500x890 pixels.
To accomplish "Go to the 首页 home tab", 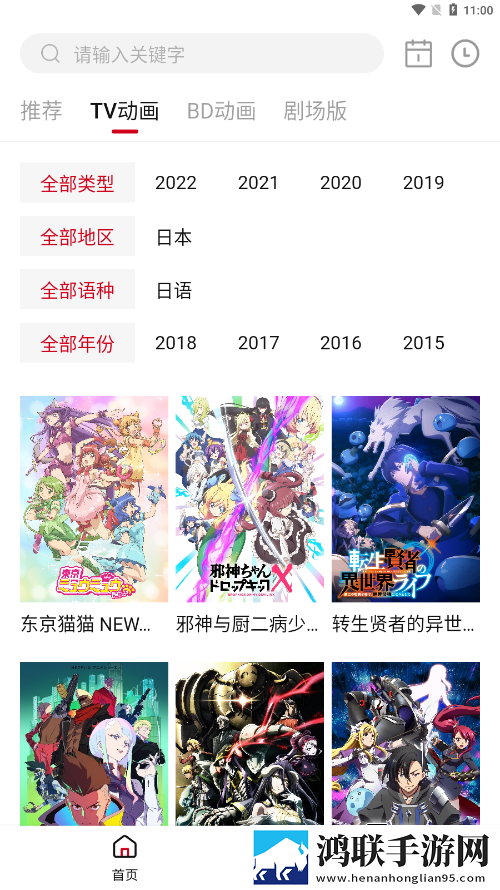I will point(125,858).
